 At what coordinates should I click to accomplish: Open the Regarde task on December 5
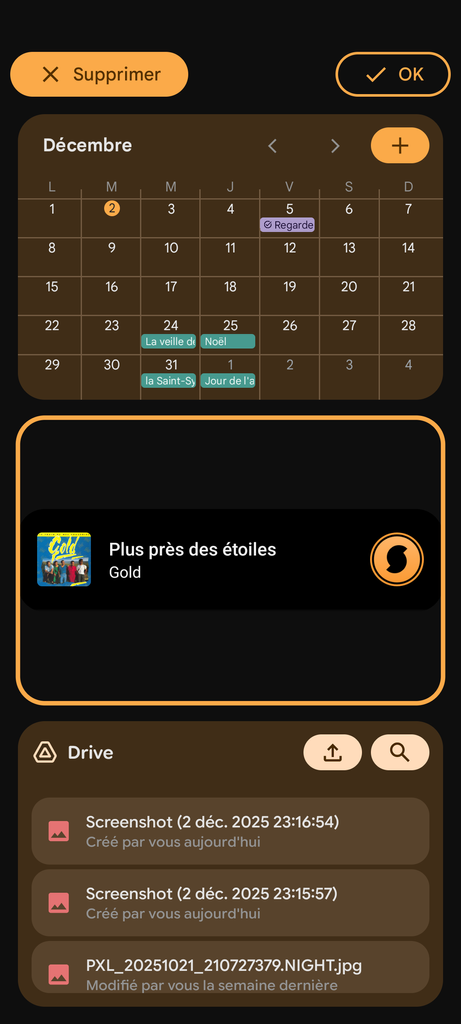287,225
